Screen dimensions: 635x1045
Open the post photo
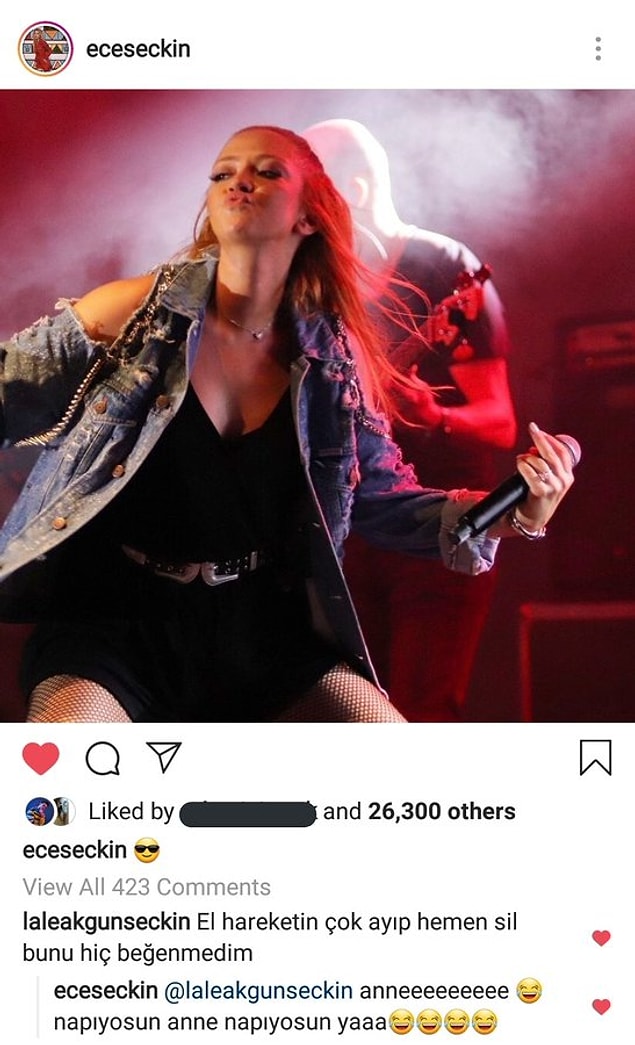pos(317,405)
